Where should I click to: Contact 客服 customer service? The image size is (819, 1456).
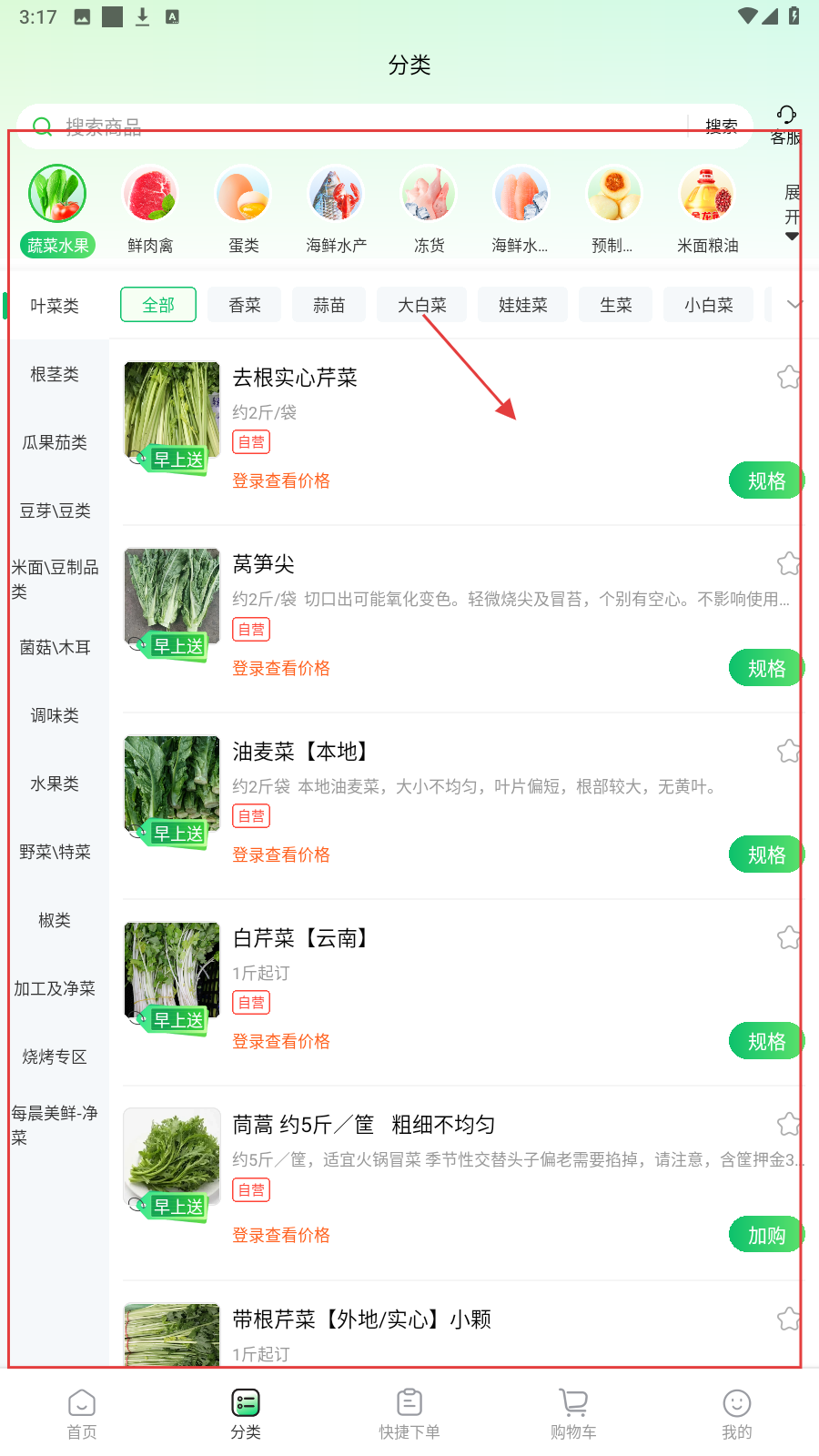785,125
